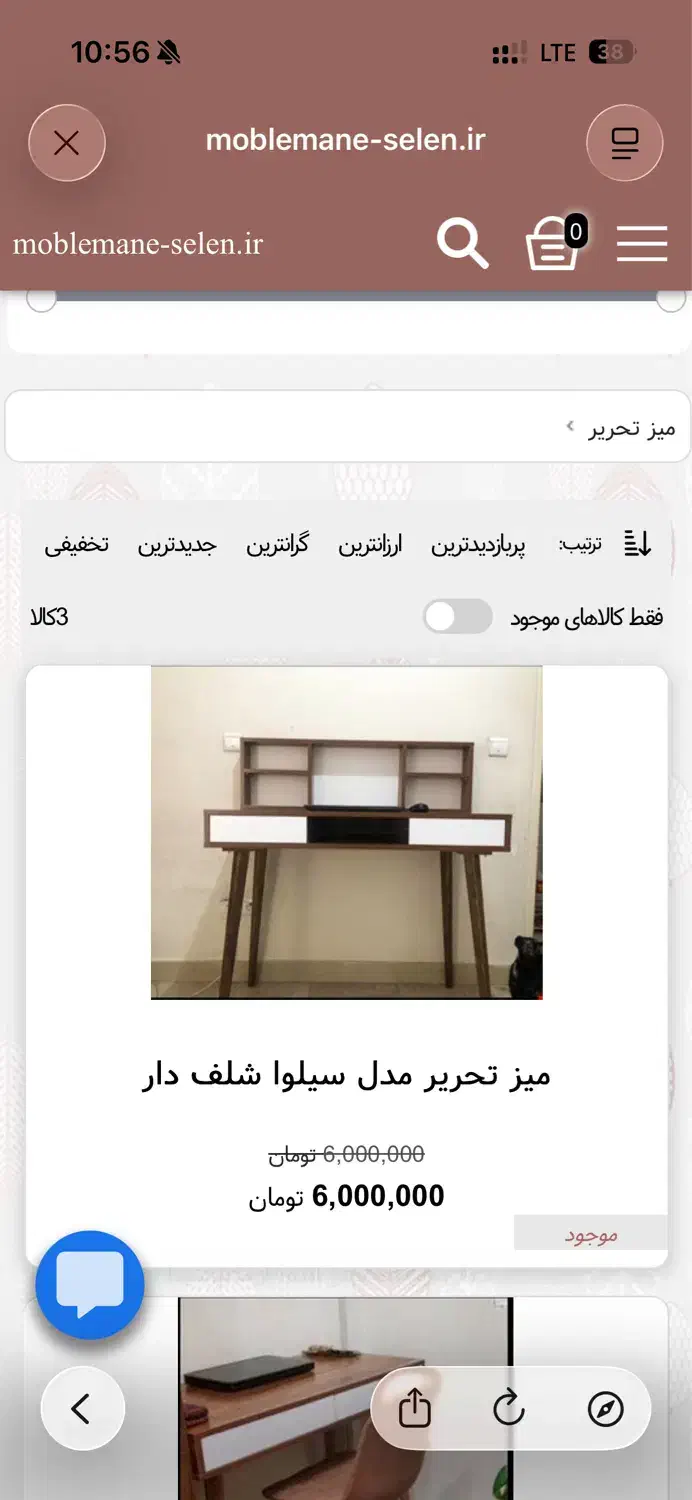Sort by پربازدیدترین
The width and height of the screenshot is (692, 1500).
478,545
